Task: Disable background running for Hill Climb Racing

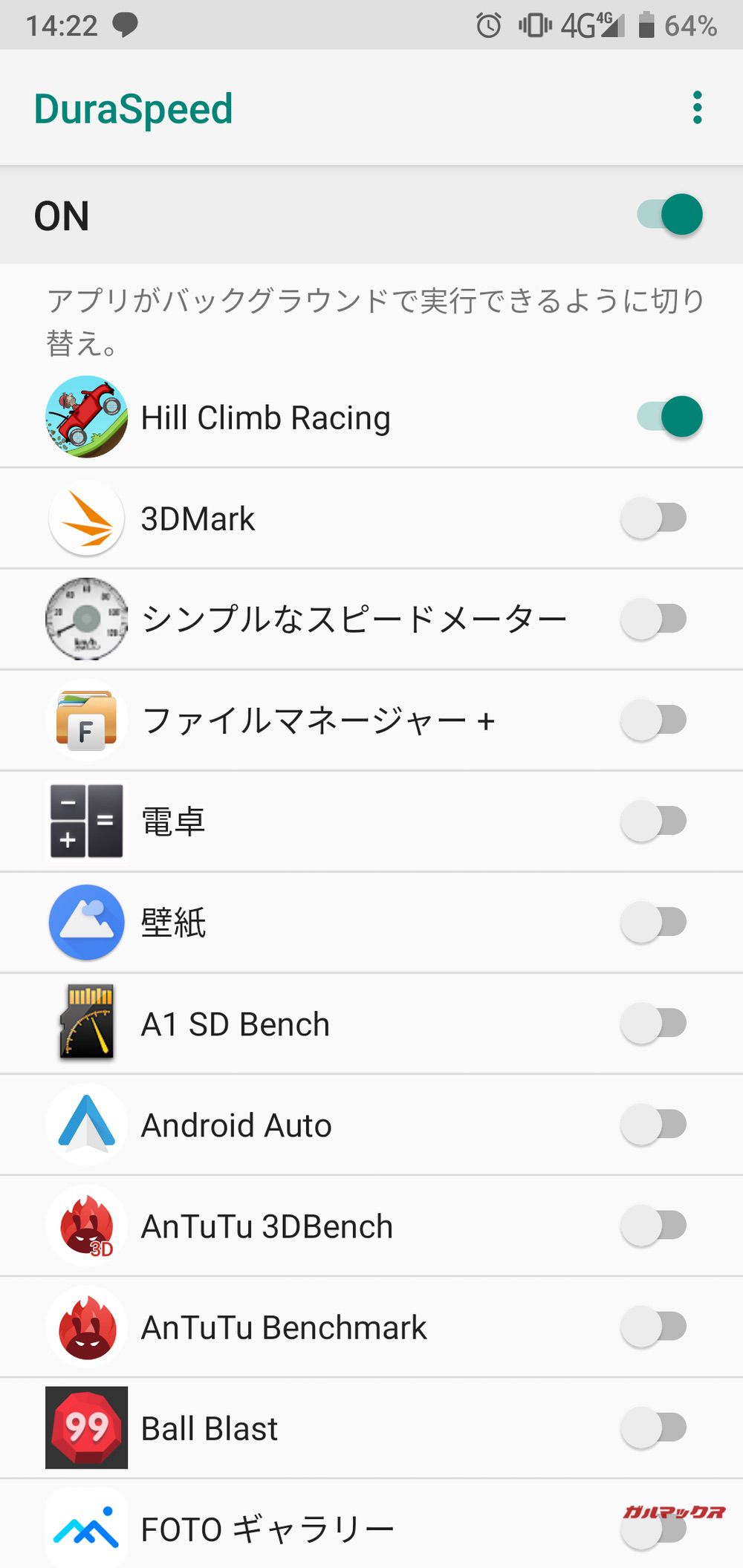Action: tap(669, 417)
